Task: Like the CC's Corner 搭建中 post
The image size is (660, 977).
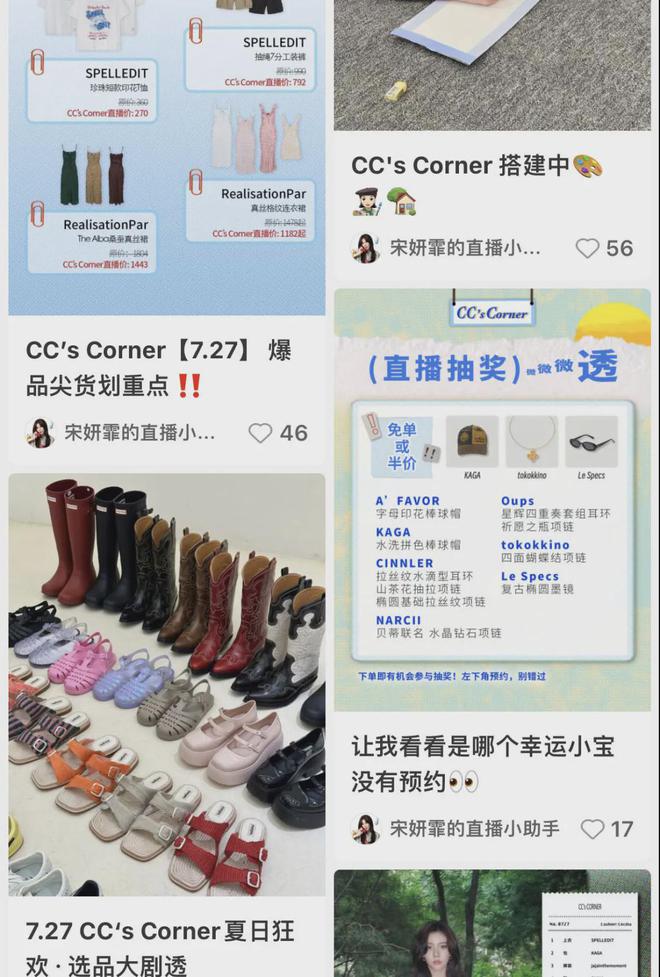Action: point(588,248)
